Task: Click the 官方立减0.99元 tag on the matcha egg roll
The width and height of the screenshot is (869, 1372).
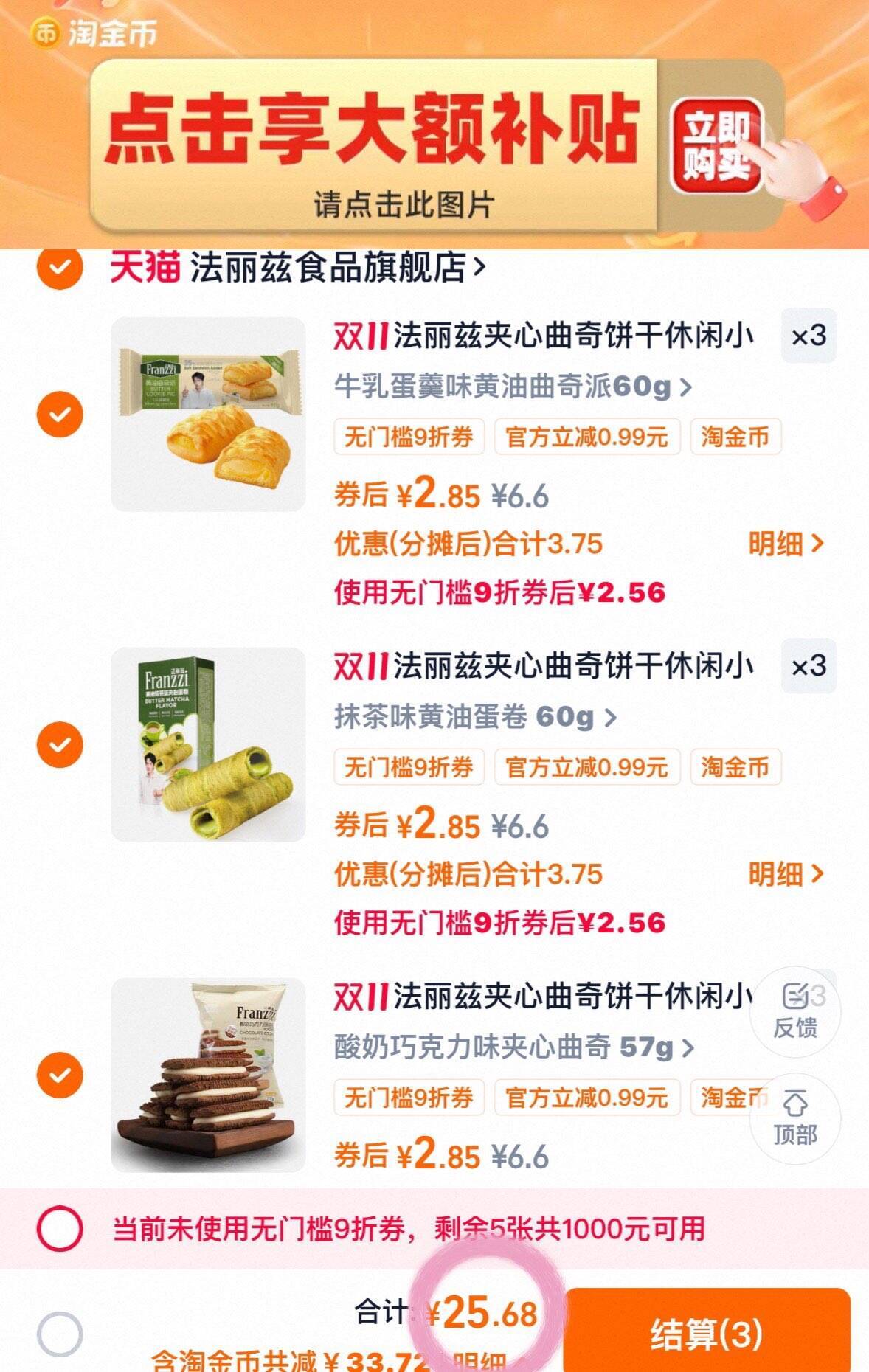Action: (586, 767)
